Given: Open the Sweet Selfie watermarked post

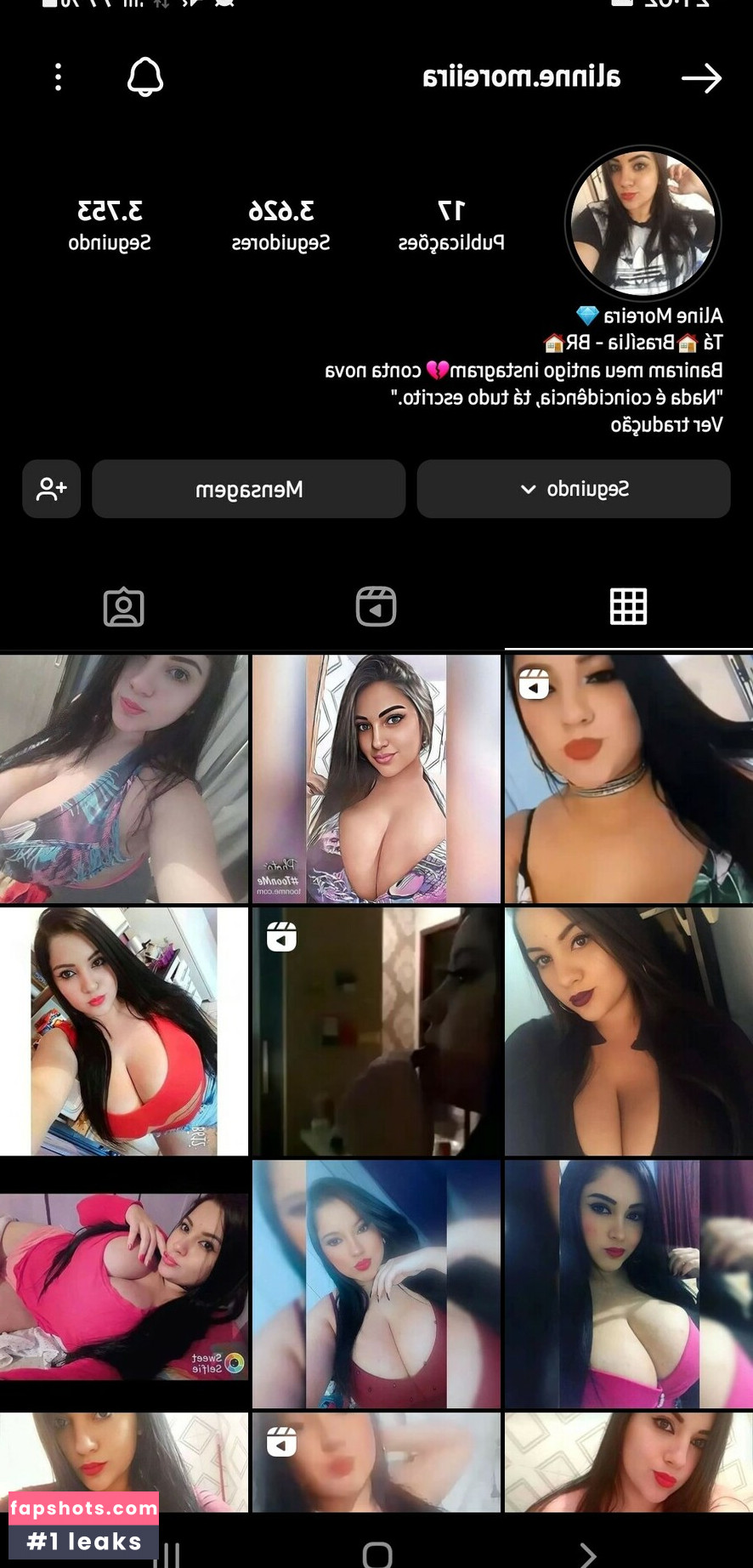Looking at the screenshot, I should coord(124,1284).
